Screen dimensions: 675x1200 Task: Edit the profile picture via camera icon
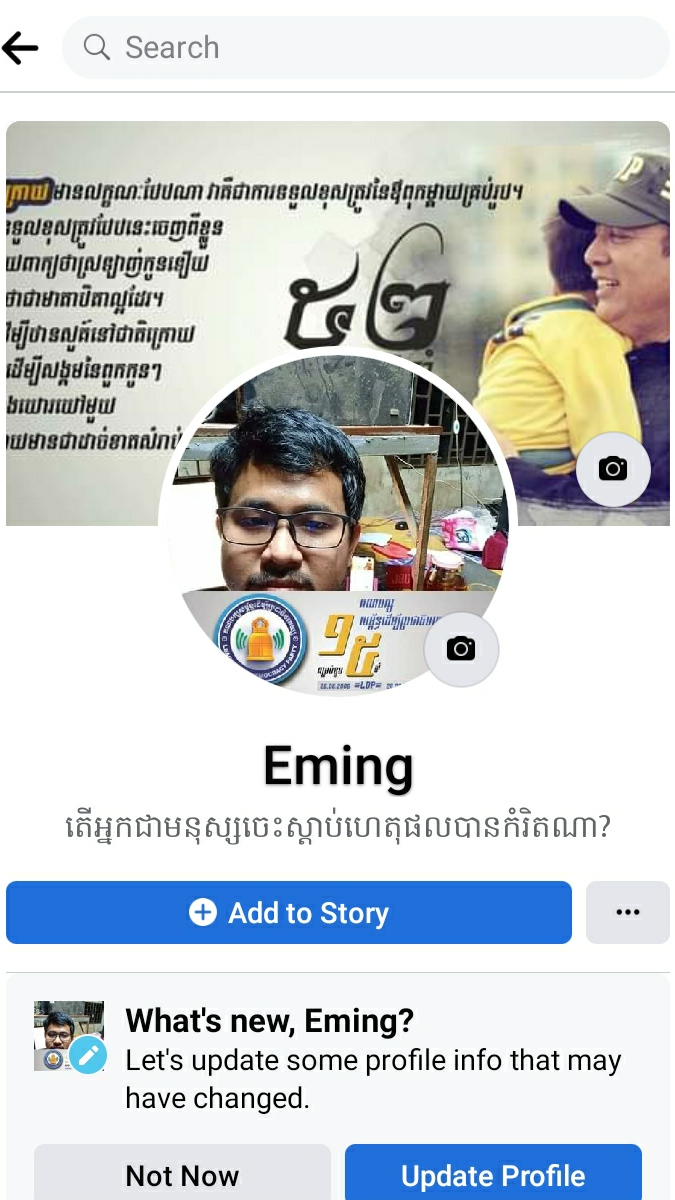461,649
